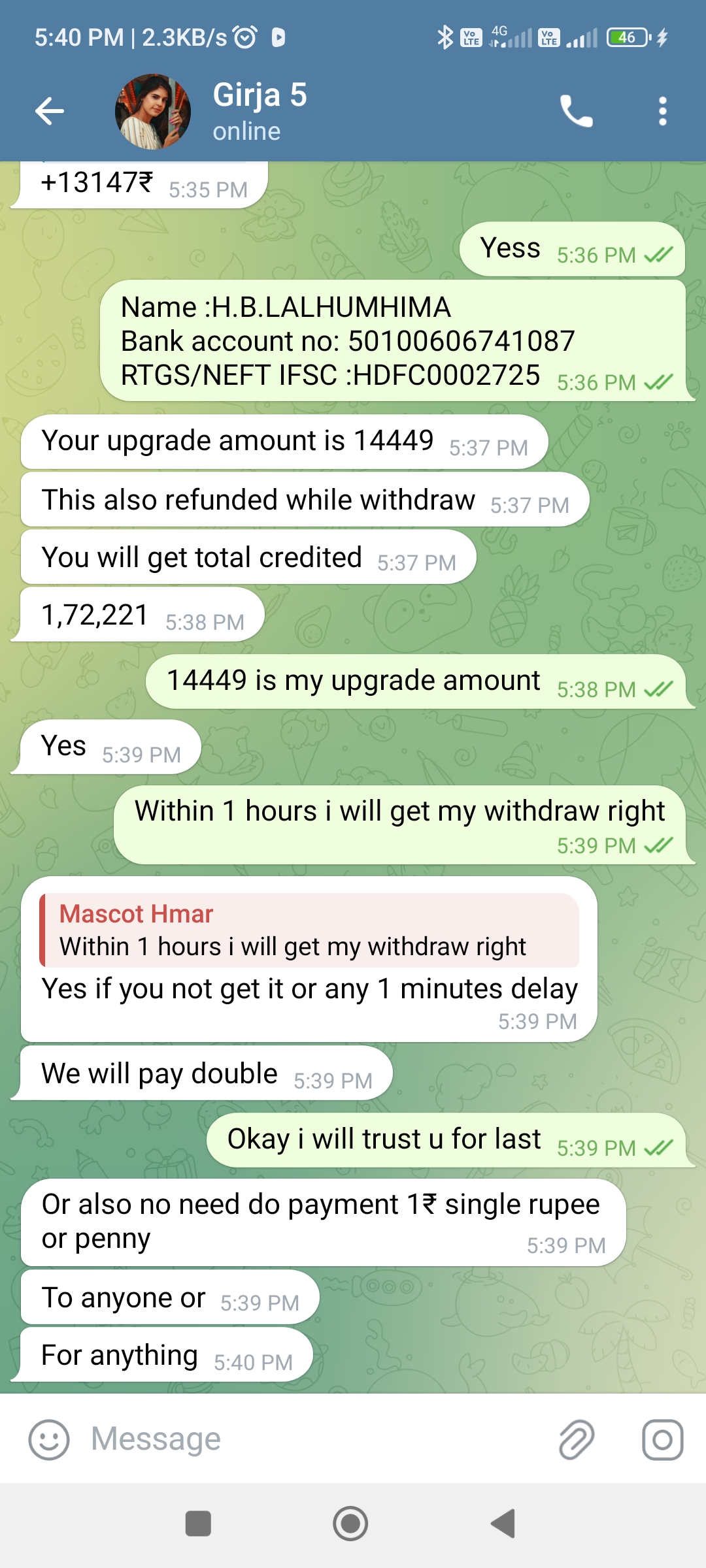Open Girja 5 contact info header
This screenshot has height=1568, width=706.
point(260,111)
